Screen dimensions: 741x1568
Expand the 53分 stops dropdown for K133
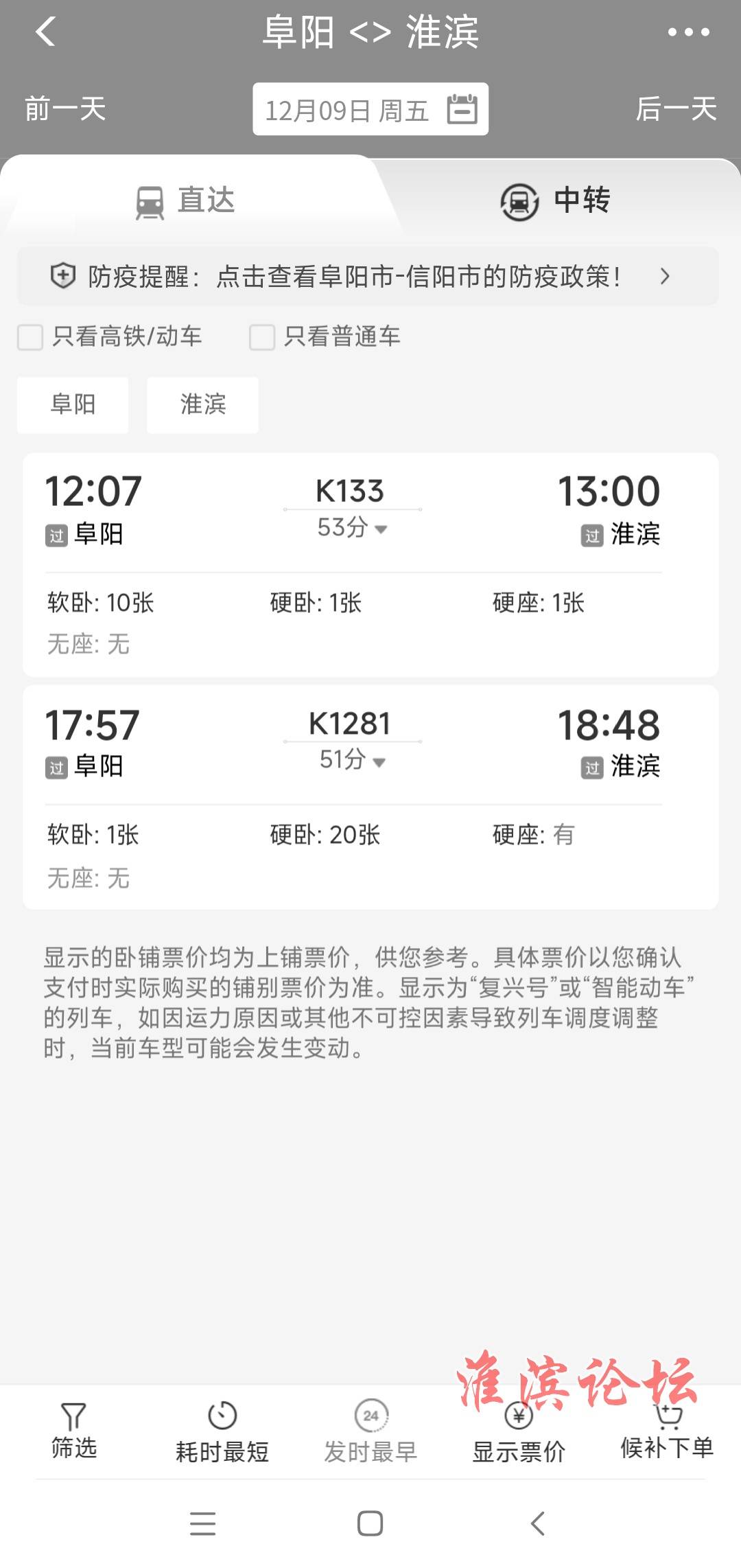(x=352, y=528)
